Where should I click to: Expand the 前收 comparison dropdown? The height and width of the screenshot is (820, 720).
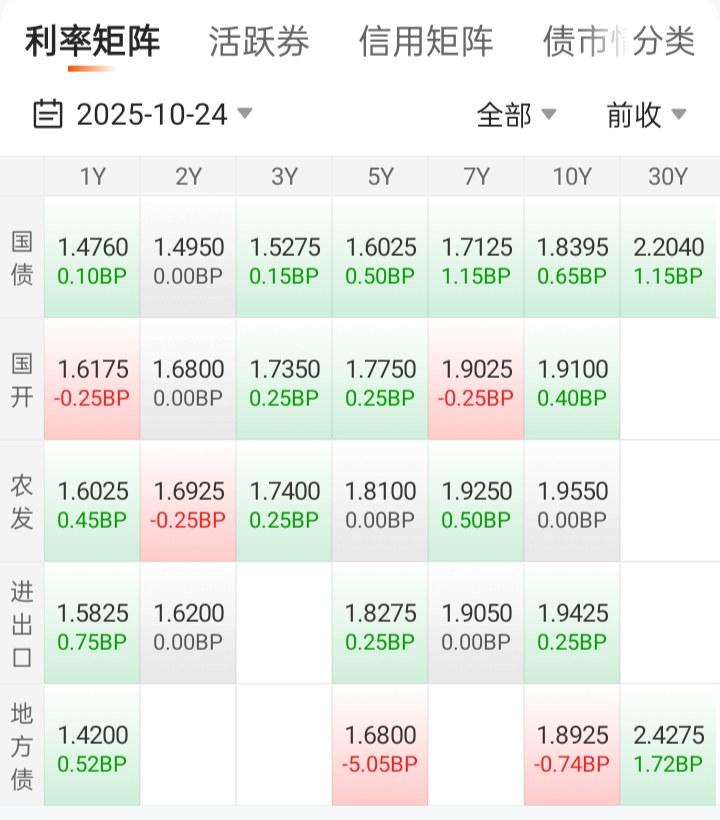[x=646, y=115]
